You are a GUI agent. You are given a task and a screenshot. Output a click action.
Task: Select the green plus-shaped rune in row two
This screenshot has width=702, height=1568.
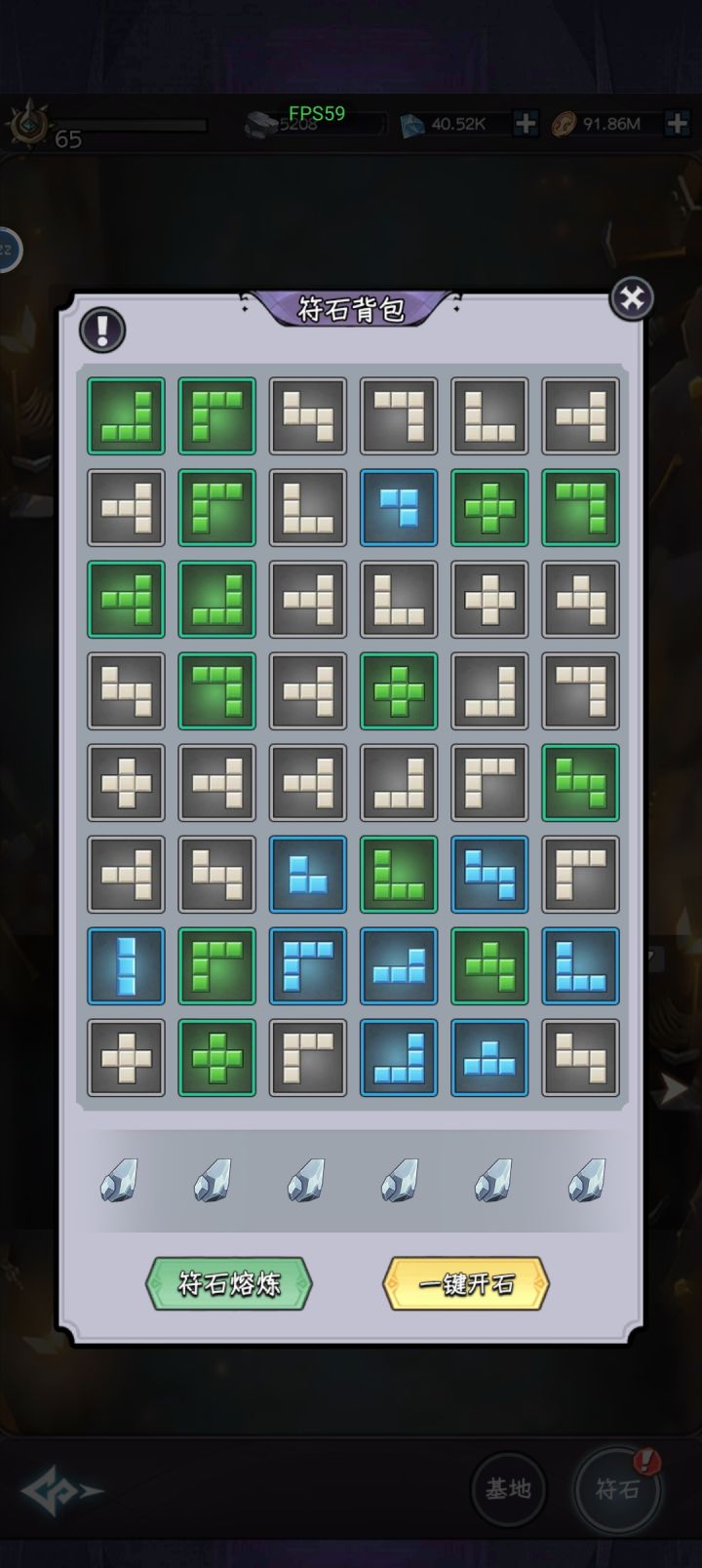coord(488,508)
